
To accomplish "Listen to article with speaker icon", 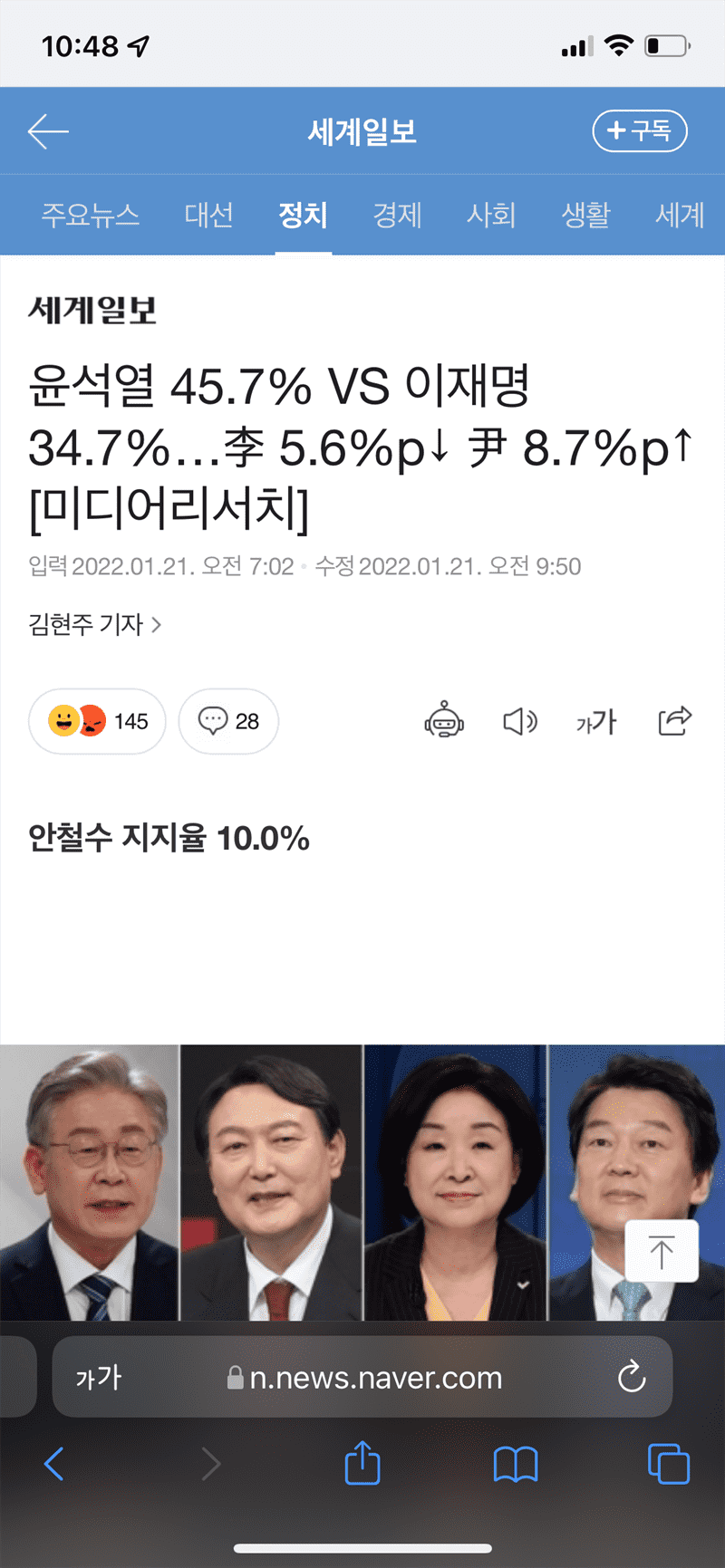I will click(520, 721).
